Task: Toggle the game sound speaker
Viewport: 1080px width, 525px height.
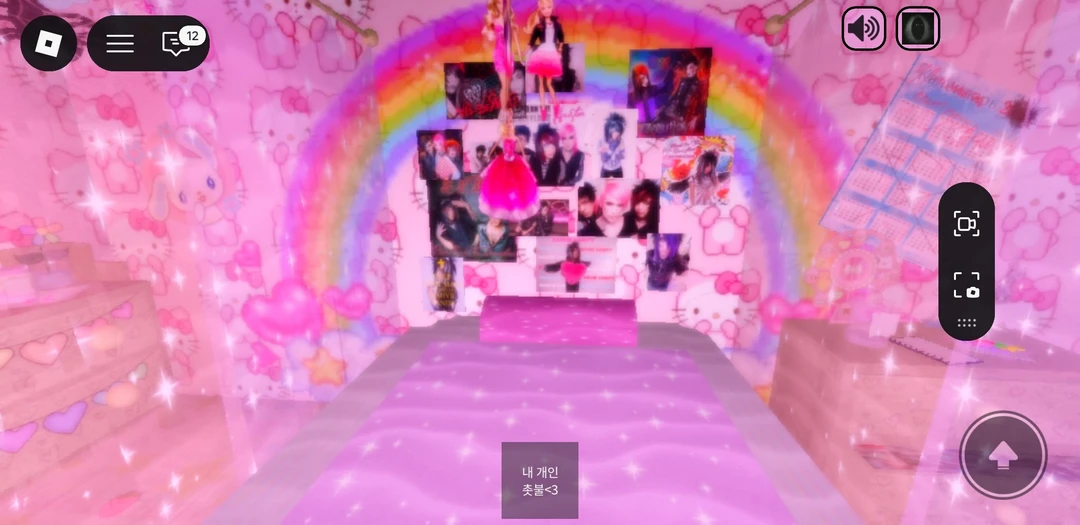Action: tap(863, 29)
